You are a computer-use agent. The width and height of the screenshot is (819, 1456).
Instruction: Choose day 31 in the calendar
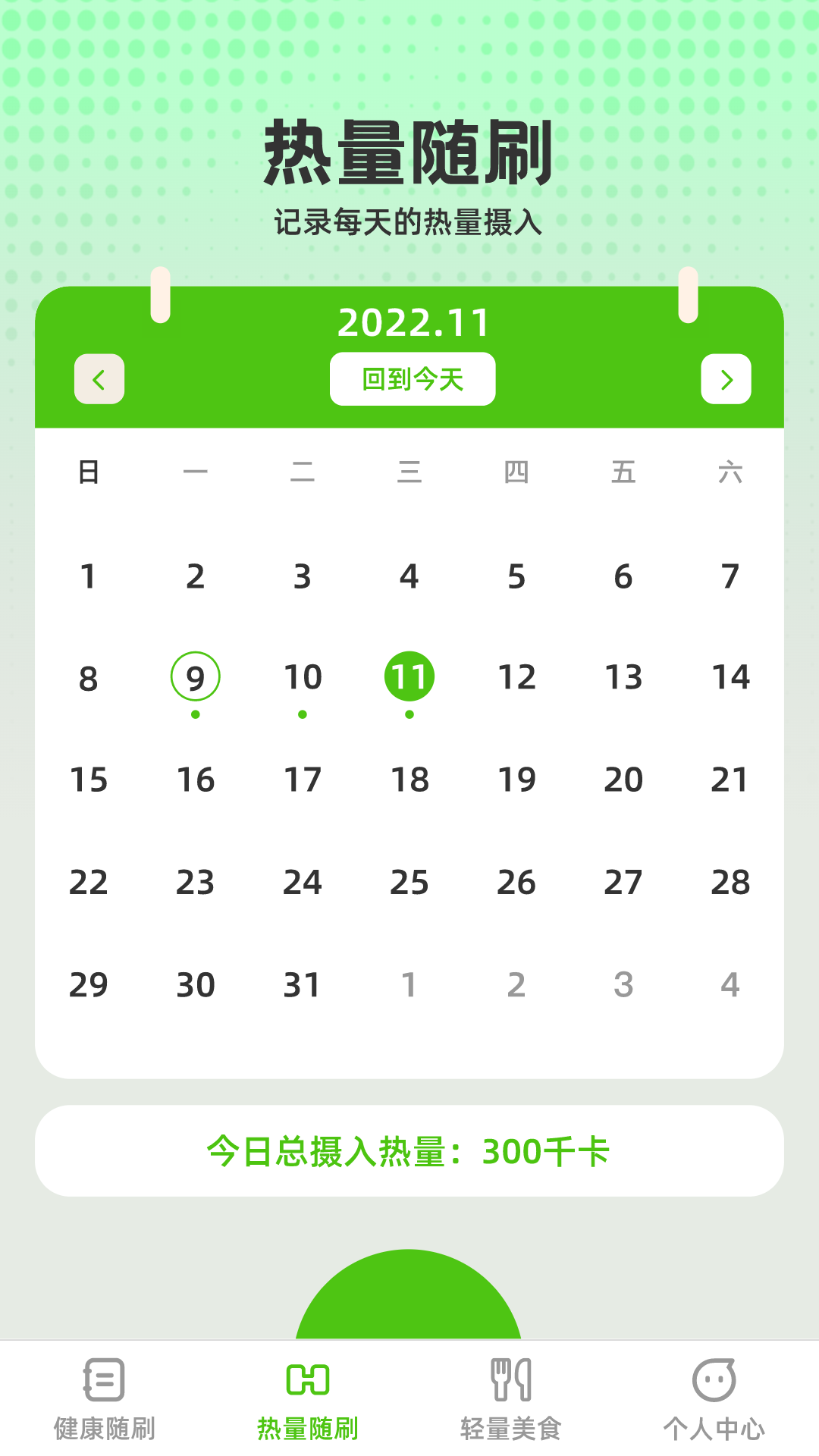303,984
